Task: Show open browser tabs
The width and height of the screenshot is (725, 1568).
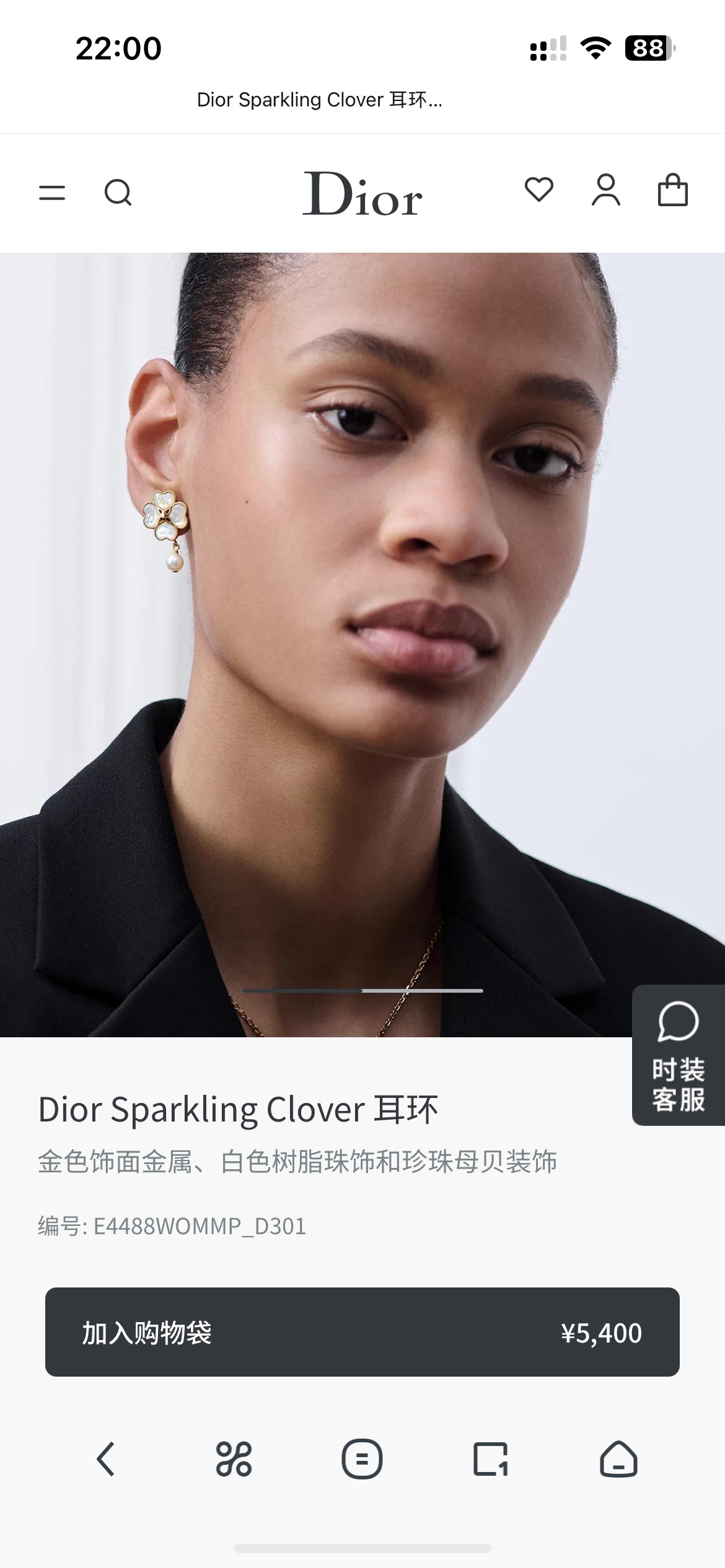Action: (x=490, y=1459)
